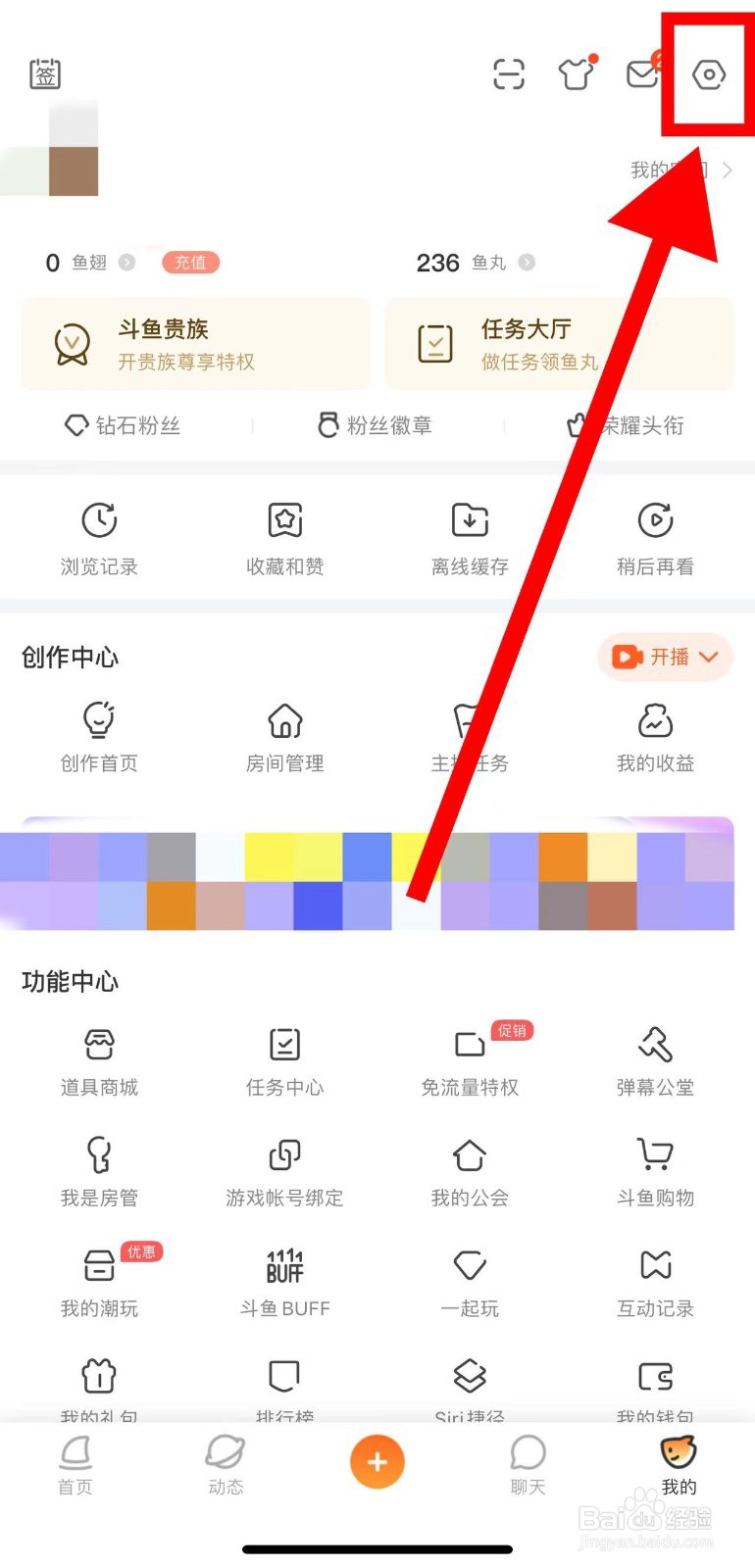Tap the 充值 recharge button
This screenshot has width=755, height=1568.
190,263
